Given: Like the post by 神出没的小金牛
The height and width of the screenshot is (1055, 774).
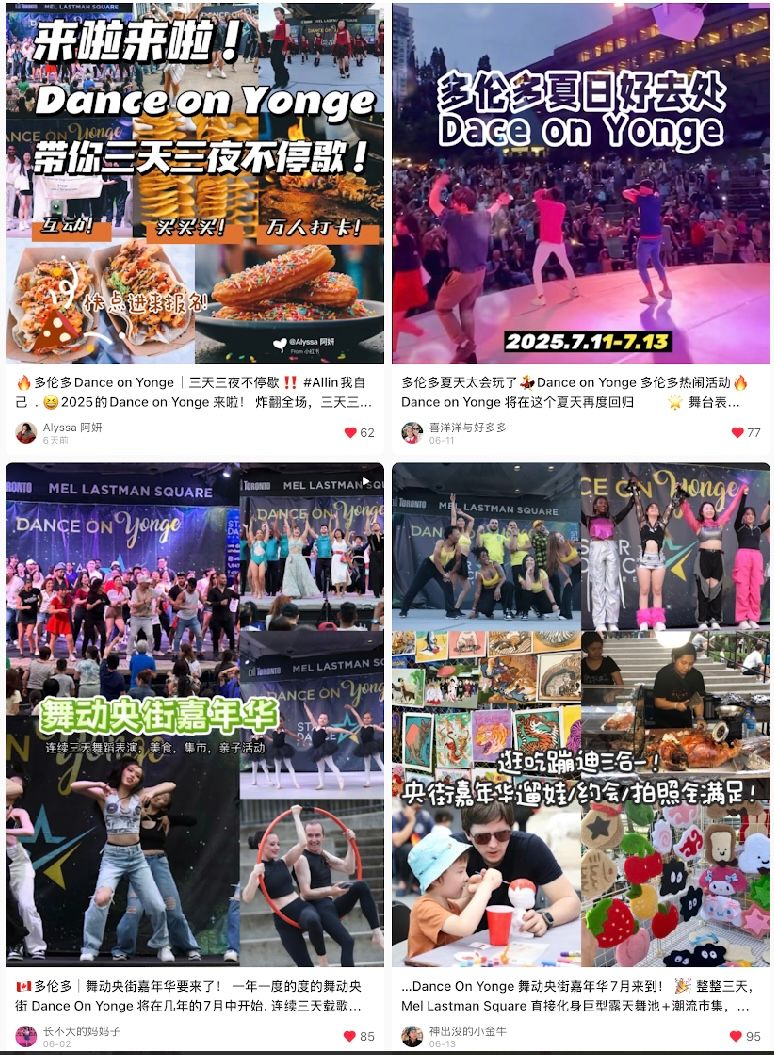Looking at the screenshot, I should click(736, 1036).
